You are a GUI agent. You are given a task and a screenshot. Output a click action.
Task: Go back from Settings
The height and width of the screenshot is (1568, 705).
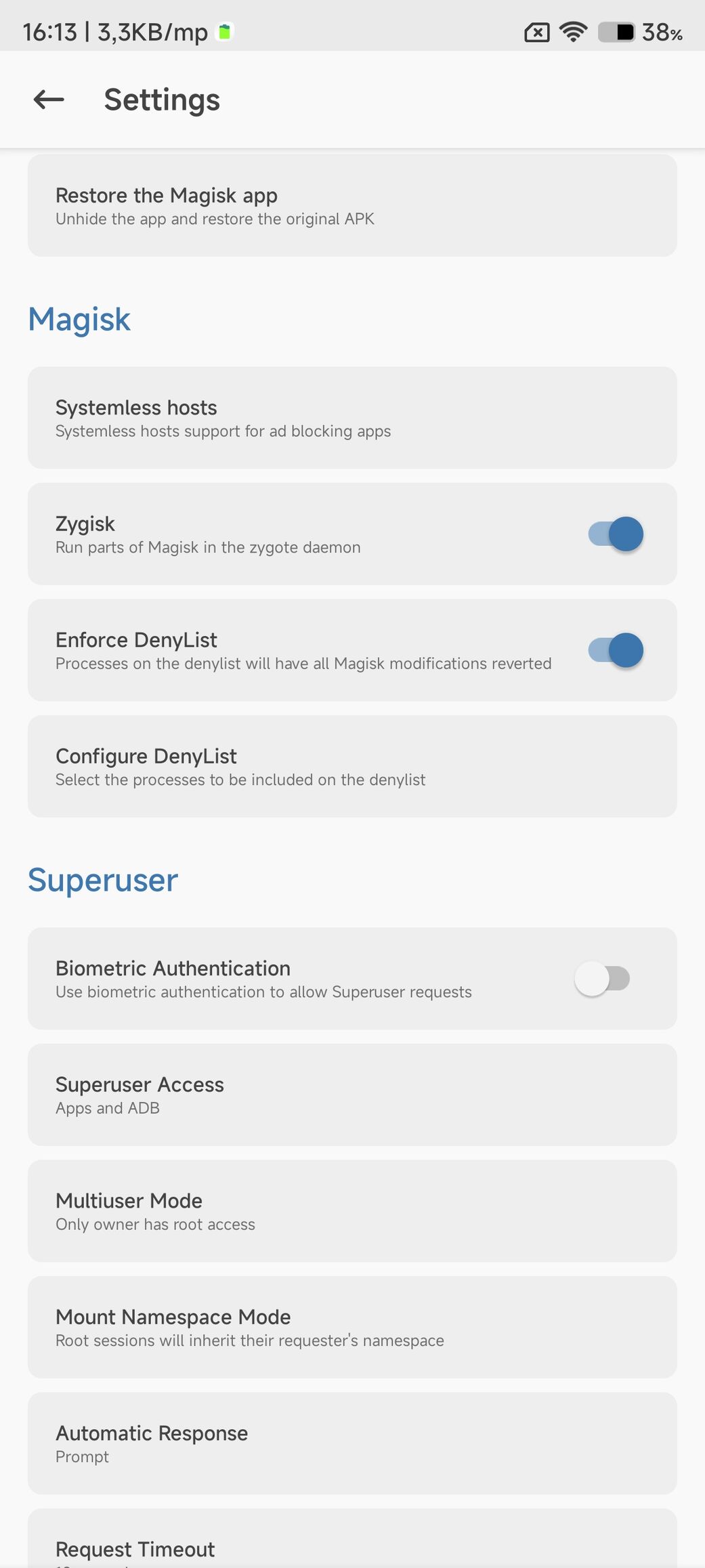click(49, 100)
